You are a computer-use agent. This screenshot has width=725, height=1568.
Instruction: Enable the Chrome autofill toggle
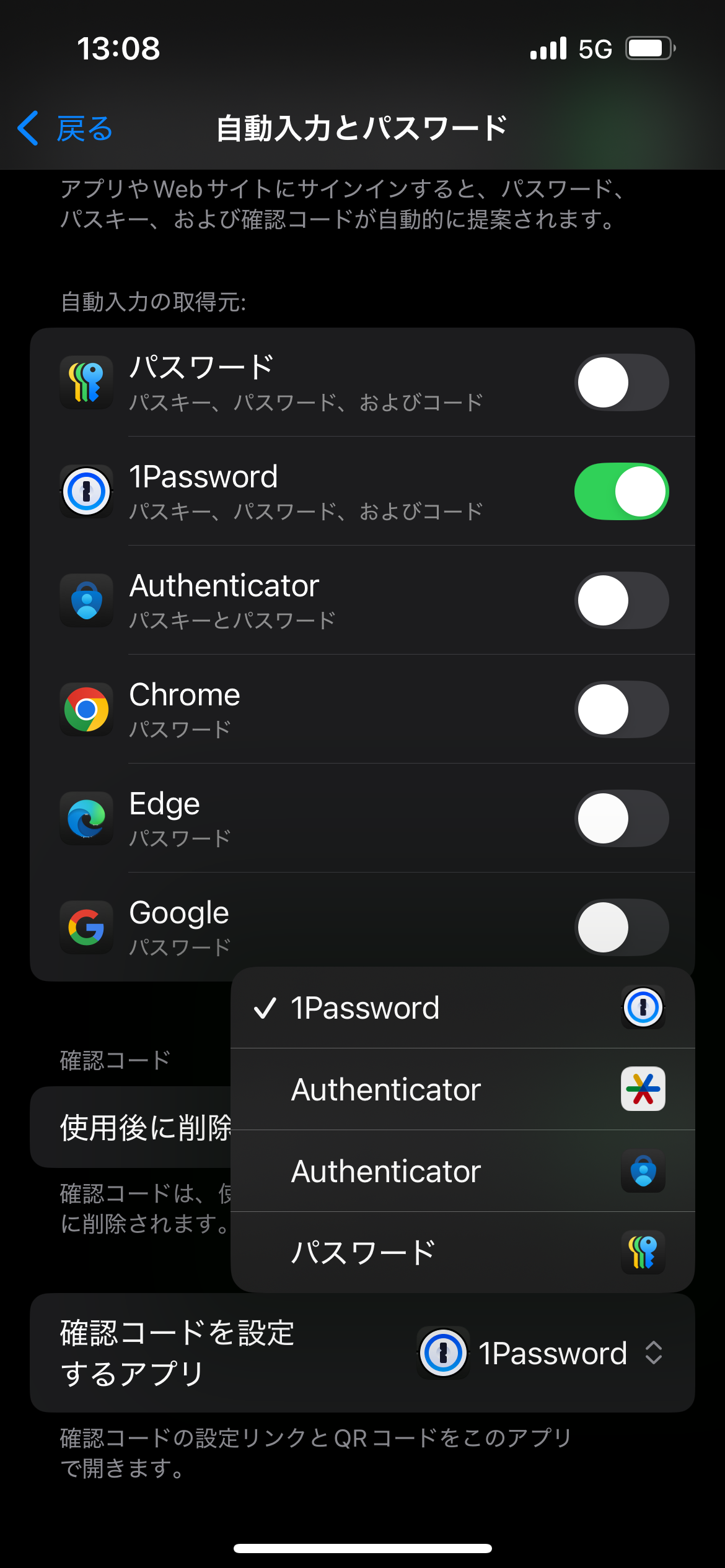[x=621, y=709]
